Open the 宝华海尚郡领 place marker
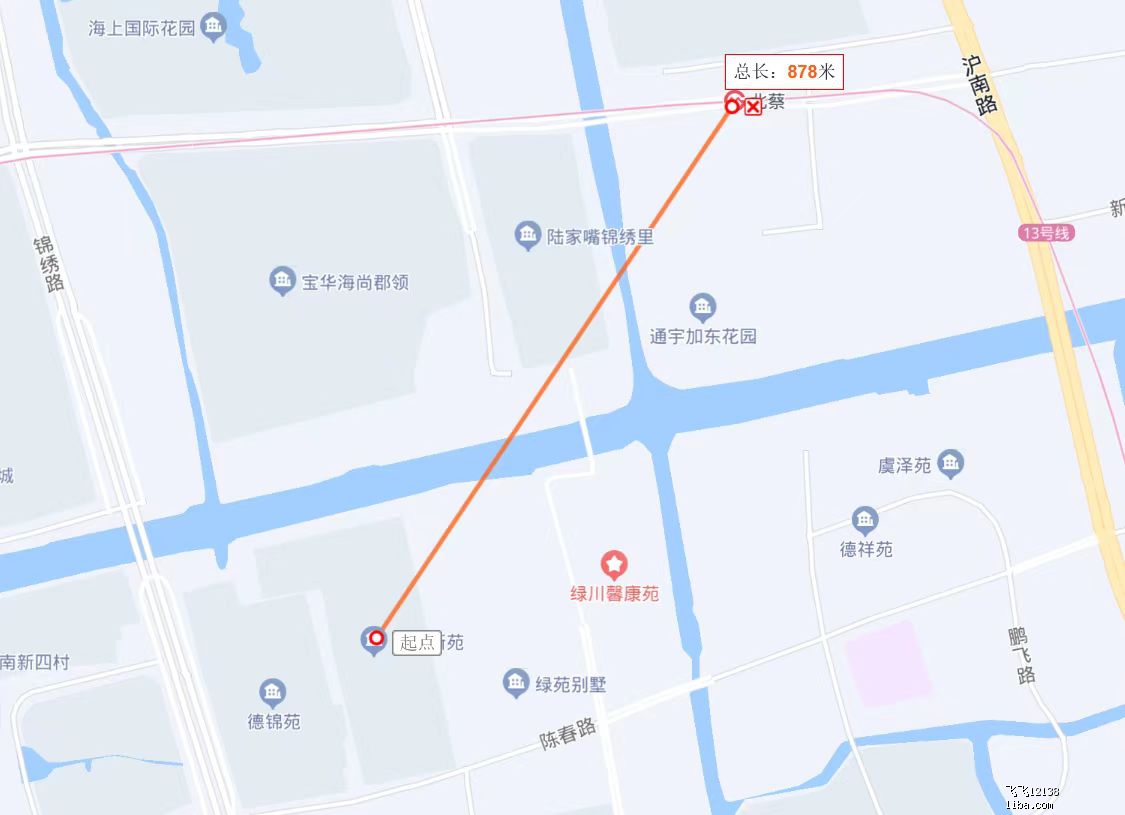 pos(282,281)
